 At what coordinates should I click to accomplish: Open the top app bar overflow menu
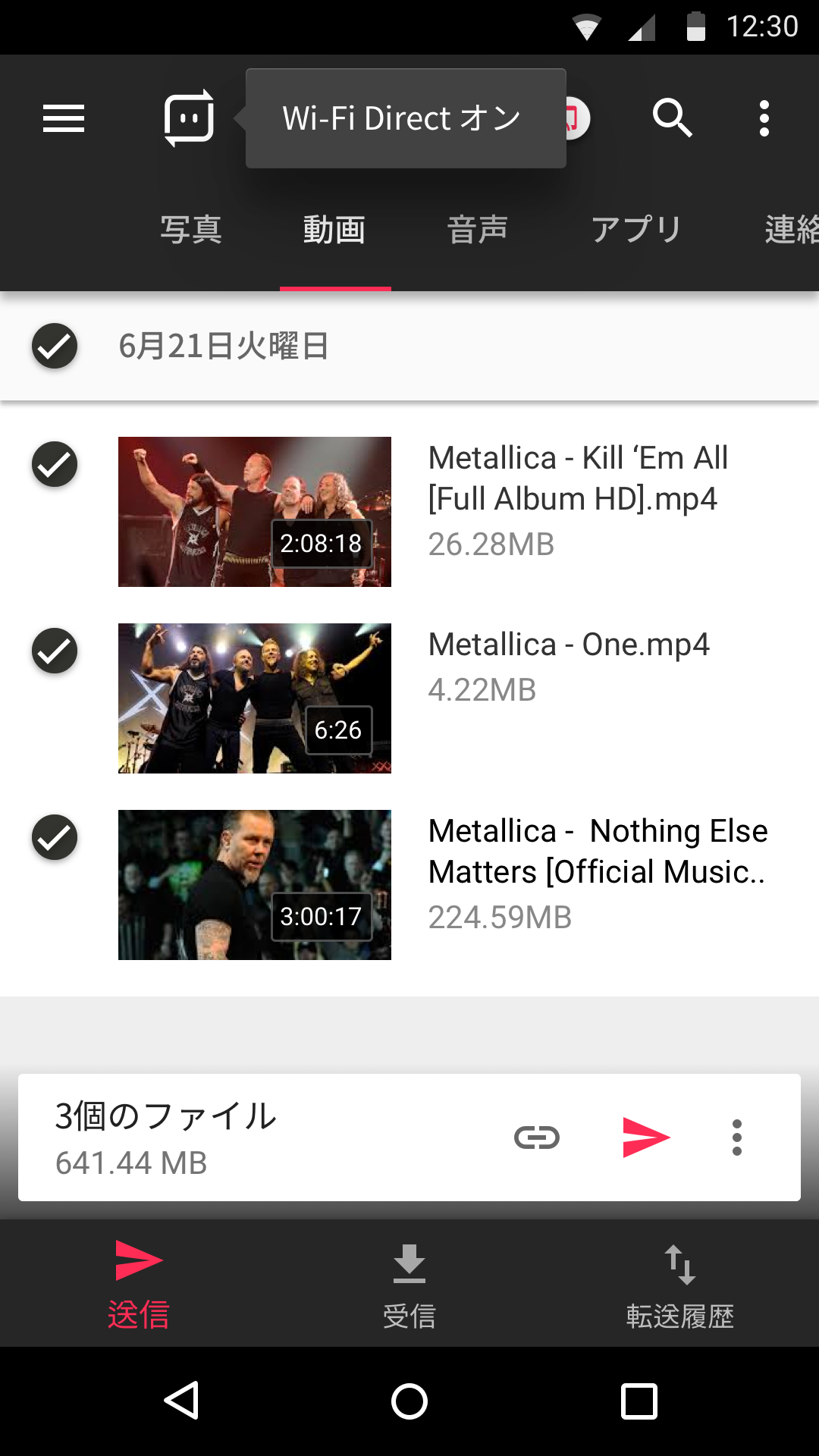click(x=764, y=118)
